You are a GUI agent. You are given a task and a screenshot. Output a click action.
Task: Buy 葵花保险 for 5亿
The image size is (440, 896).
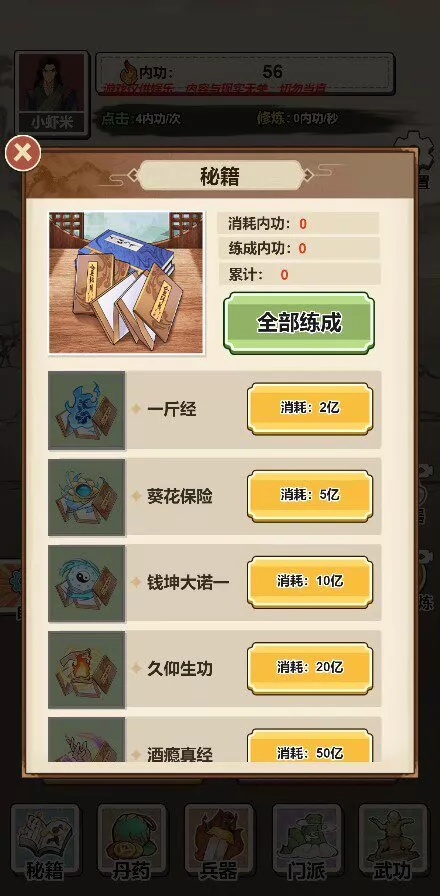point(310,495)
